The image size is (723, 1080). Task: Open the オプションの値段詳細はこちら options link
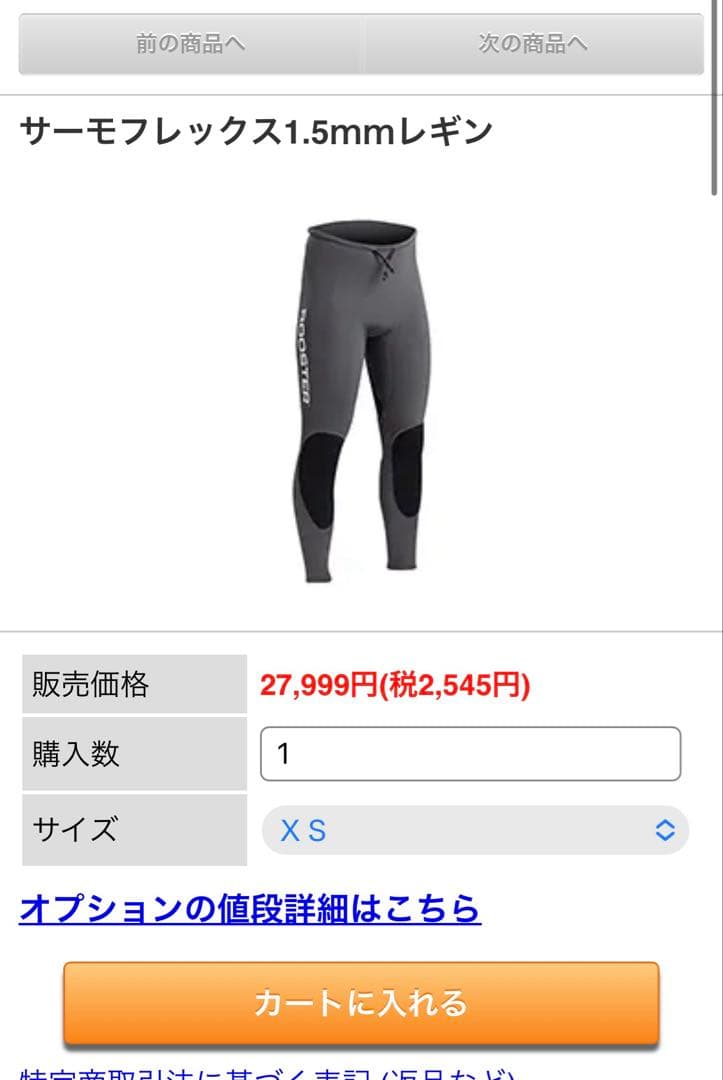tap(250, 907)
